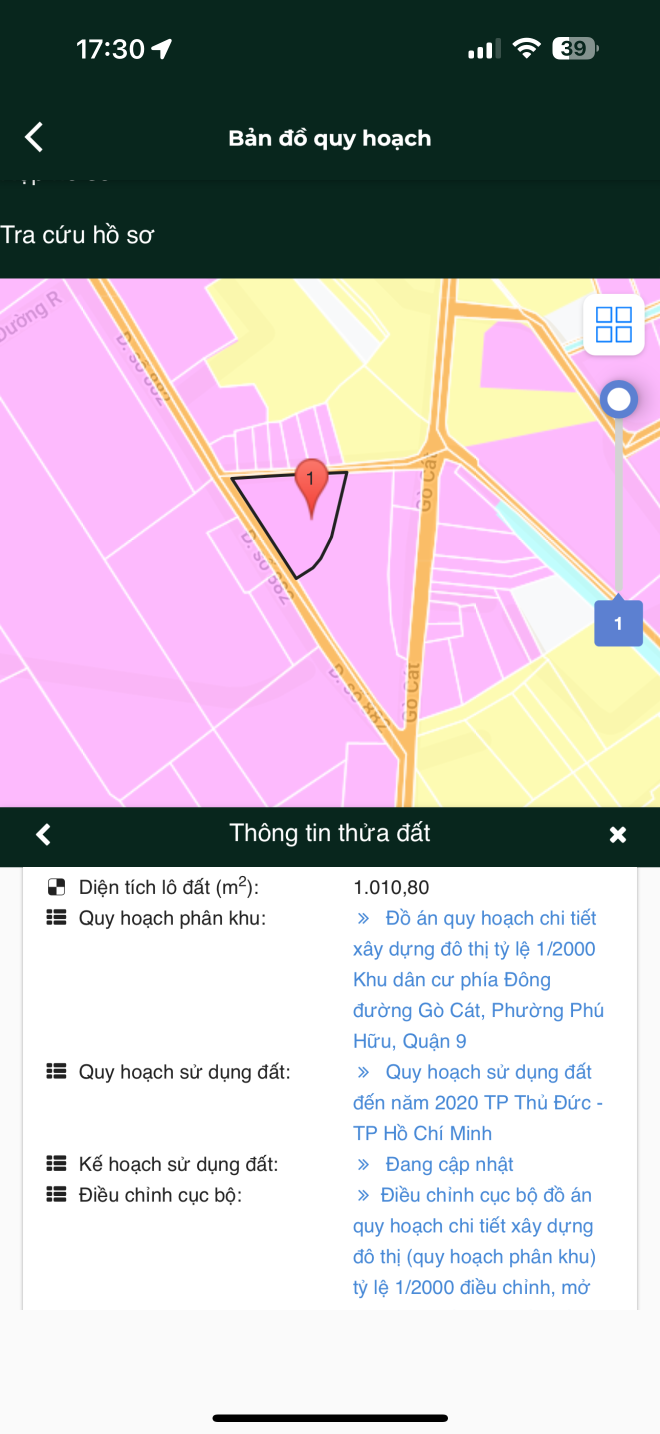
Task: Go back in Thông tin thửa đất panel
Action: (x=43, y=834)
